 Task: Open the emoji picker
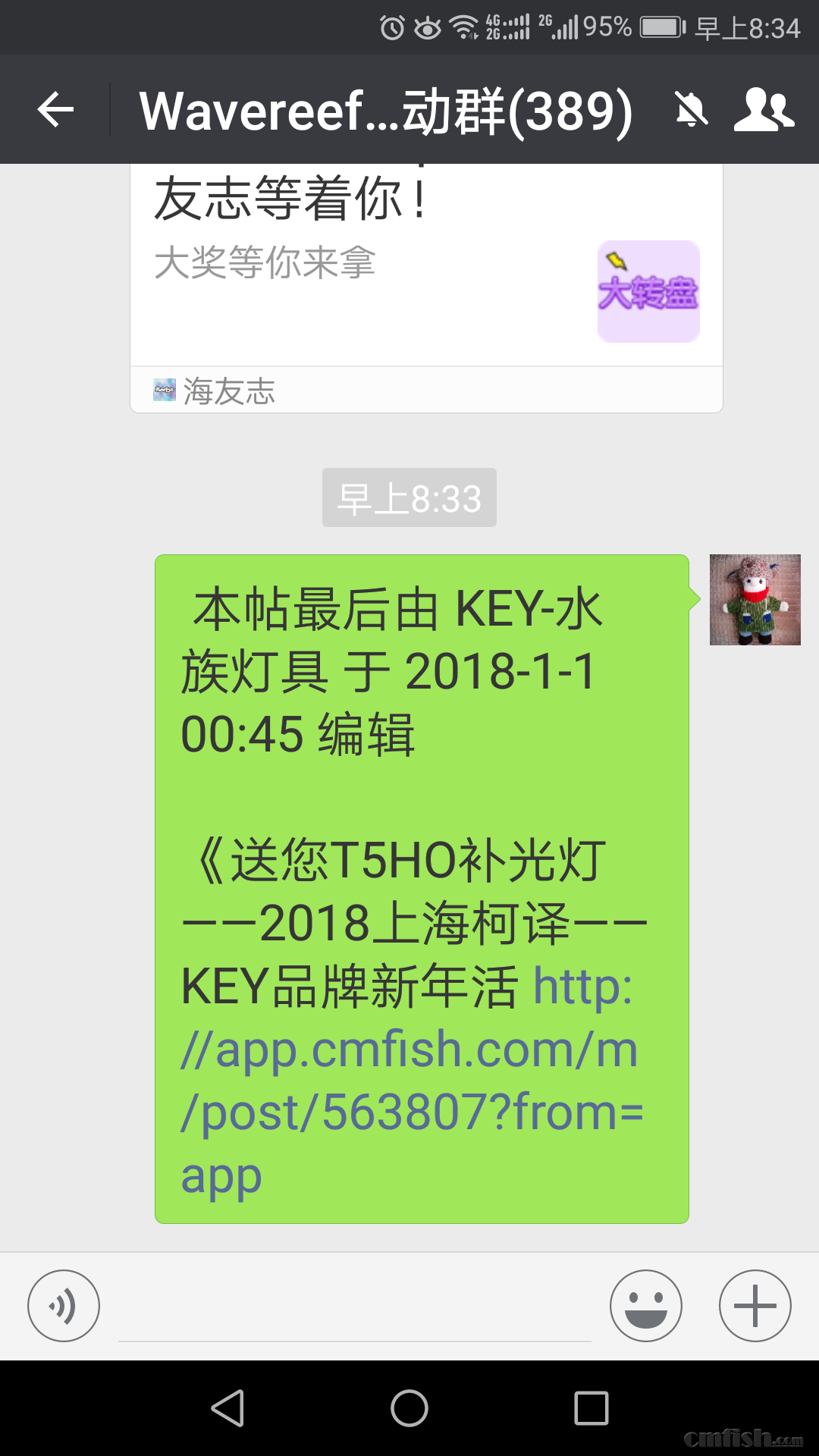[x=645, y=1305]
